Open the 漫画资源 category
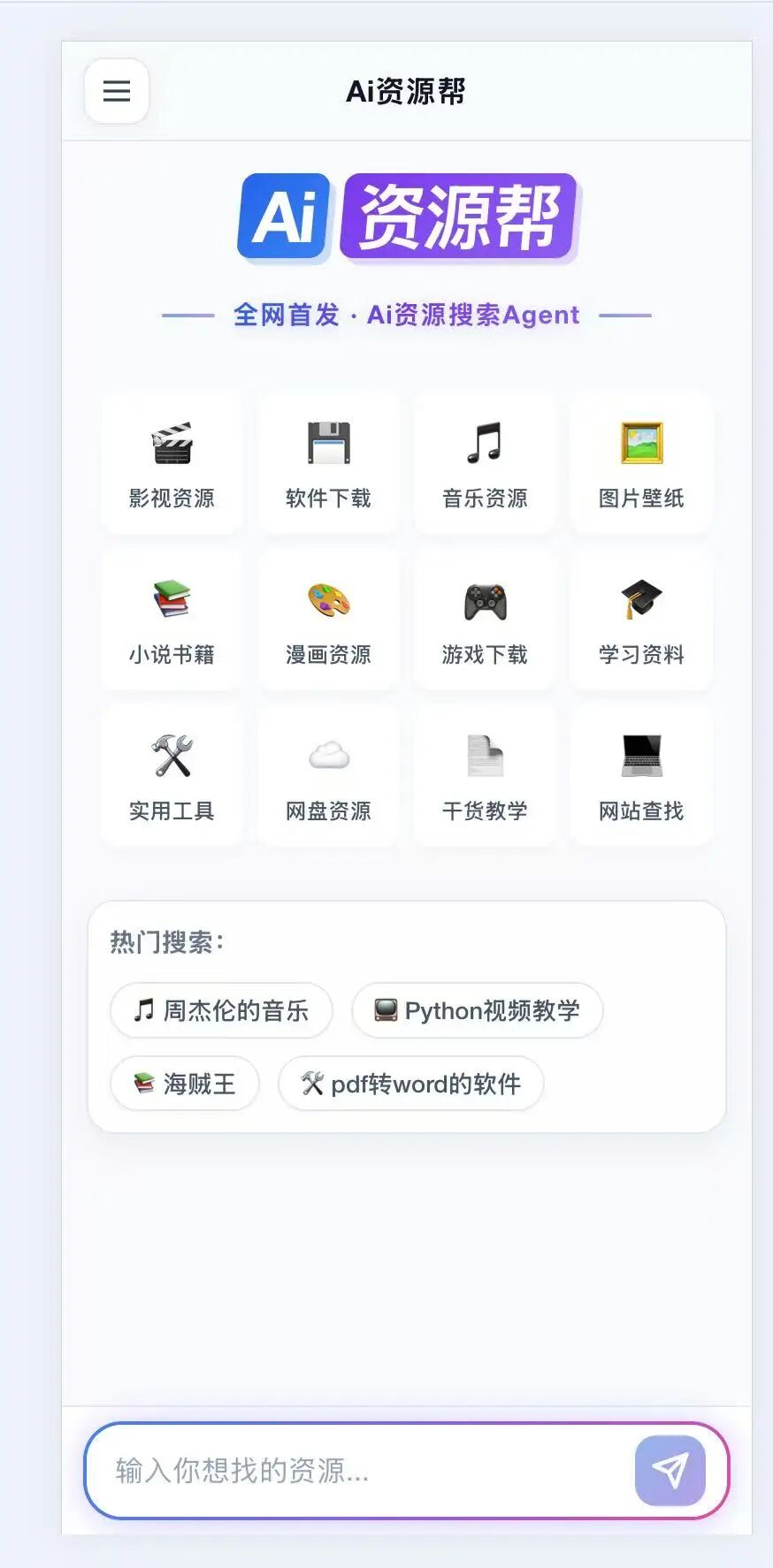773x1568 pixels. (328, 620)
